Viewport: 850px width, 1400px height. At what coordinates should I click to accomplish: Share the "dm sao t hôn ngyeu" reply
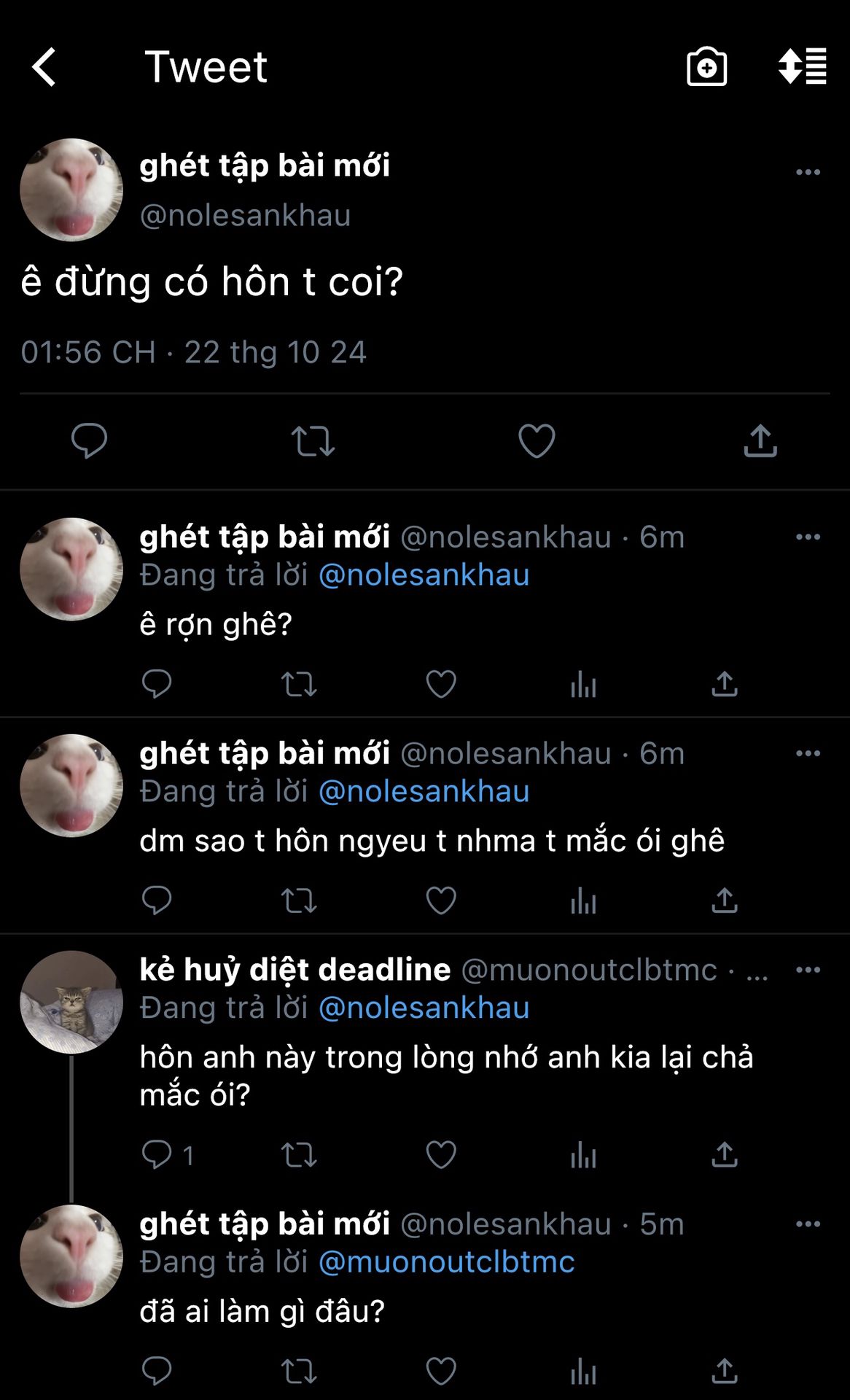coord(725,901)
